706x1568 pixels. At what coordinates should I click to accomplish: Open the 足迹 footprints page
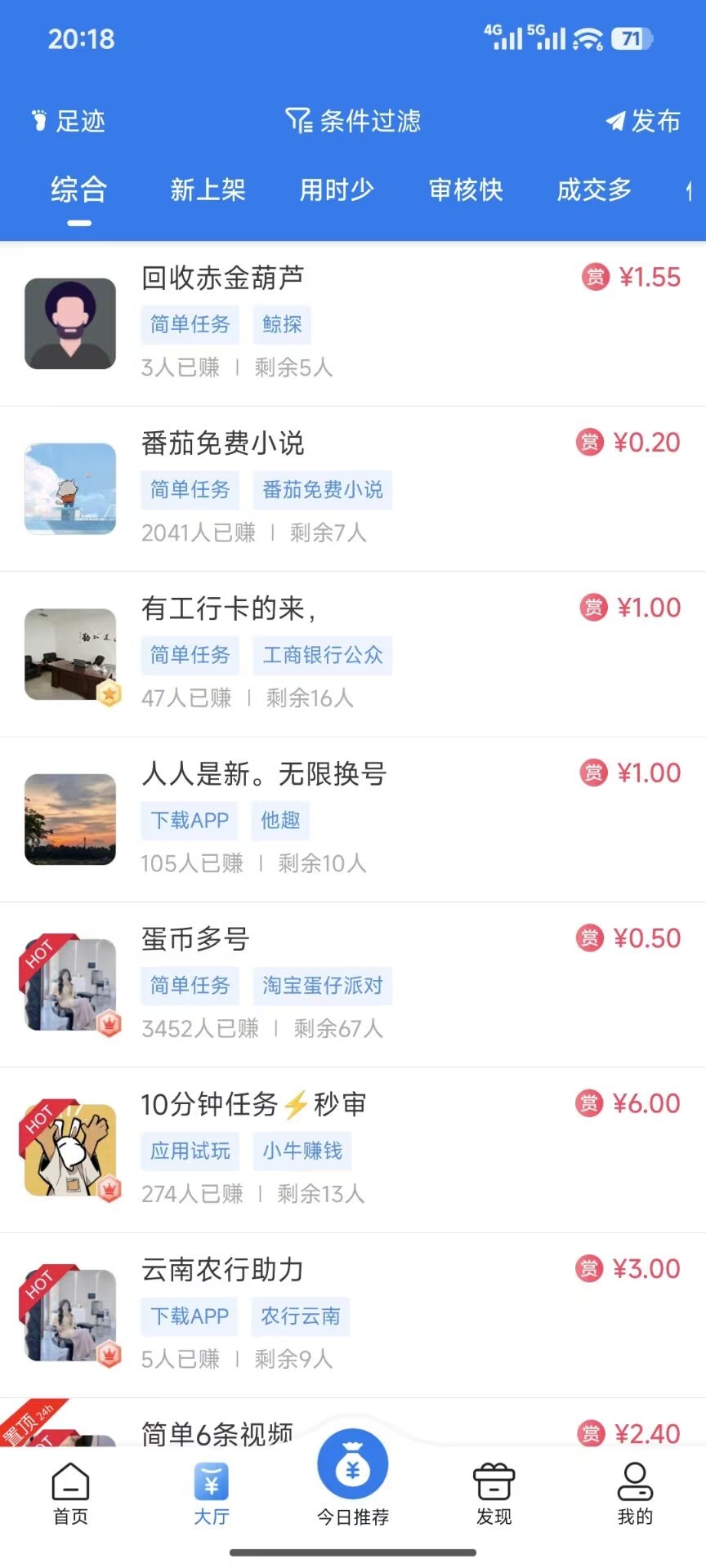(x=65, y=121)
